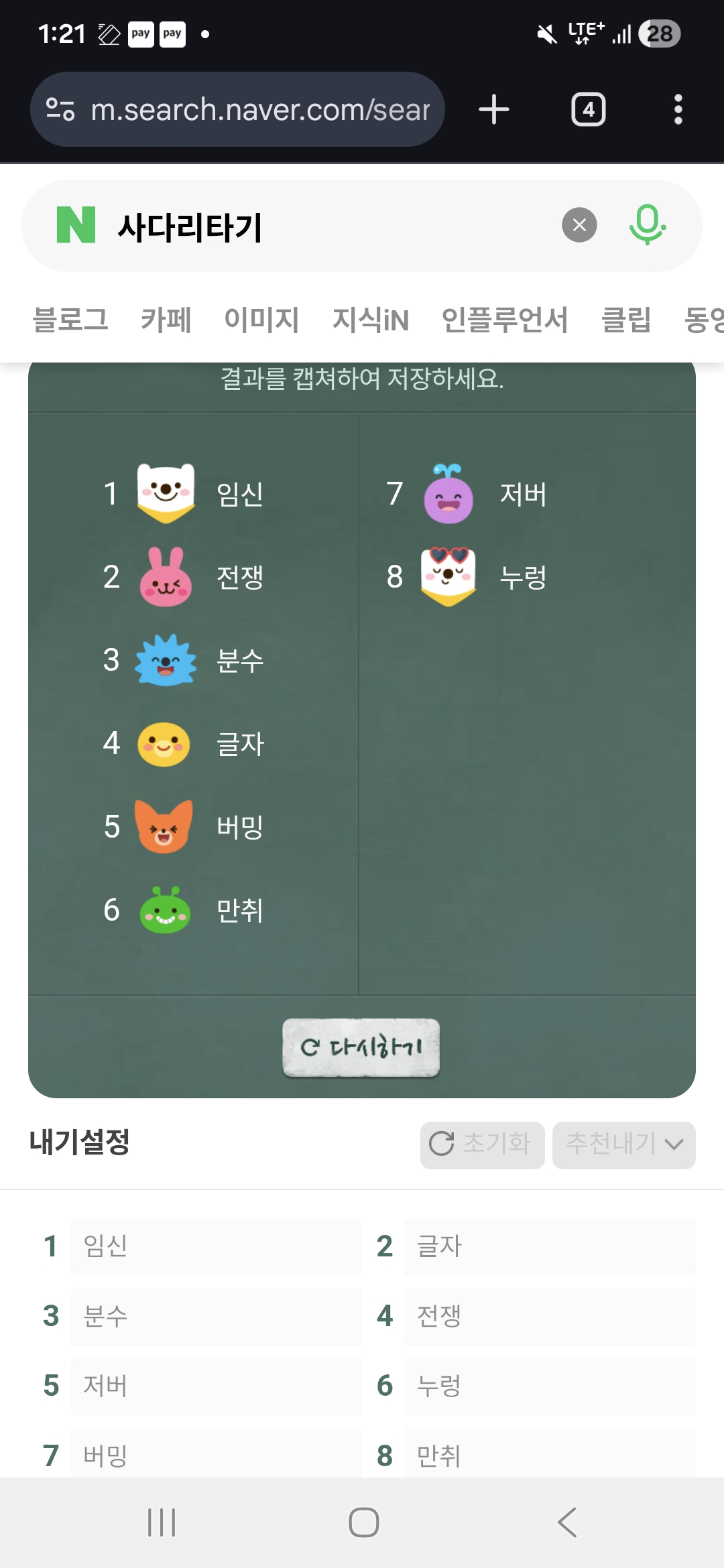Start voice search with the microphone
Viewport: 724px width, 1568px height.
pos(647,225)
